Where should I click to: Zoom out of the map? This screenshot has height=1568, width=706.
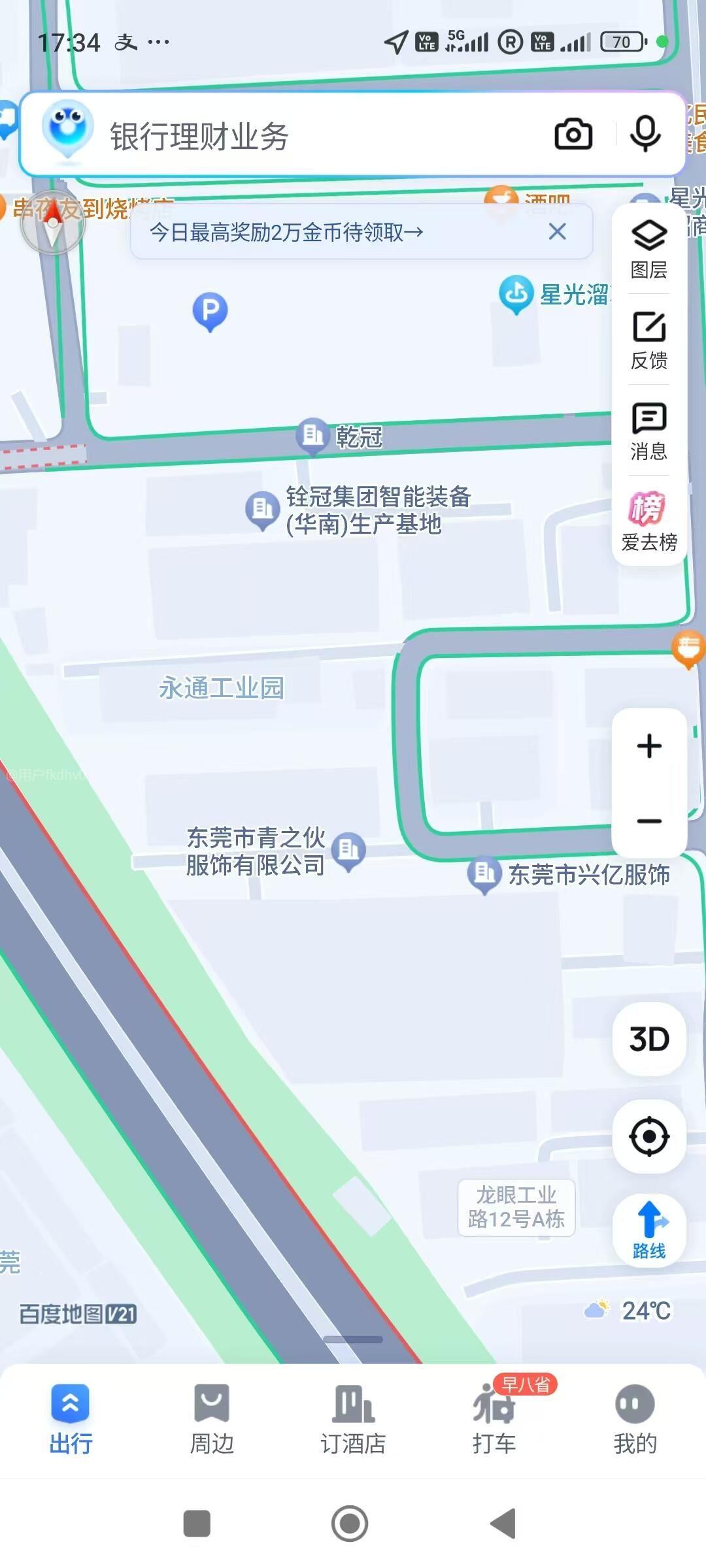click(x=649, y=821)
